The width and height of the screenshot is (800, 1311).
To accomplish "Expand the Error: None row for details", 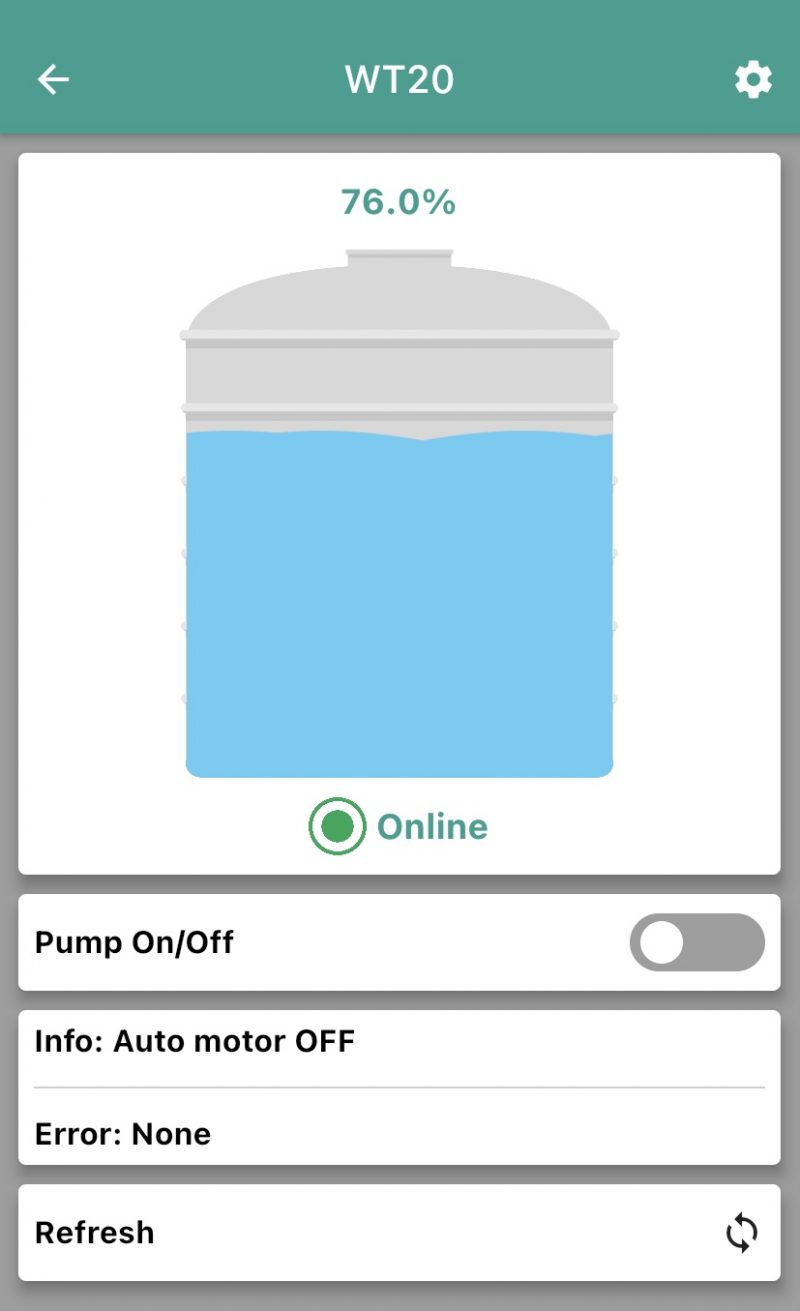I will 123,1133.
